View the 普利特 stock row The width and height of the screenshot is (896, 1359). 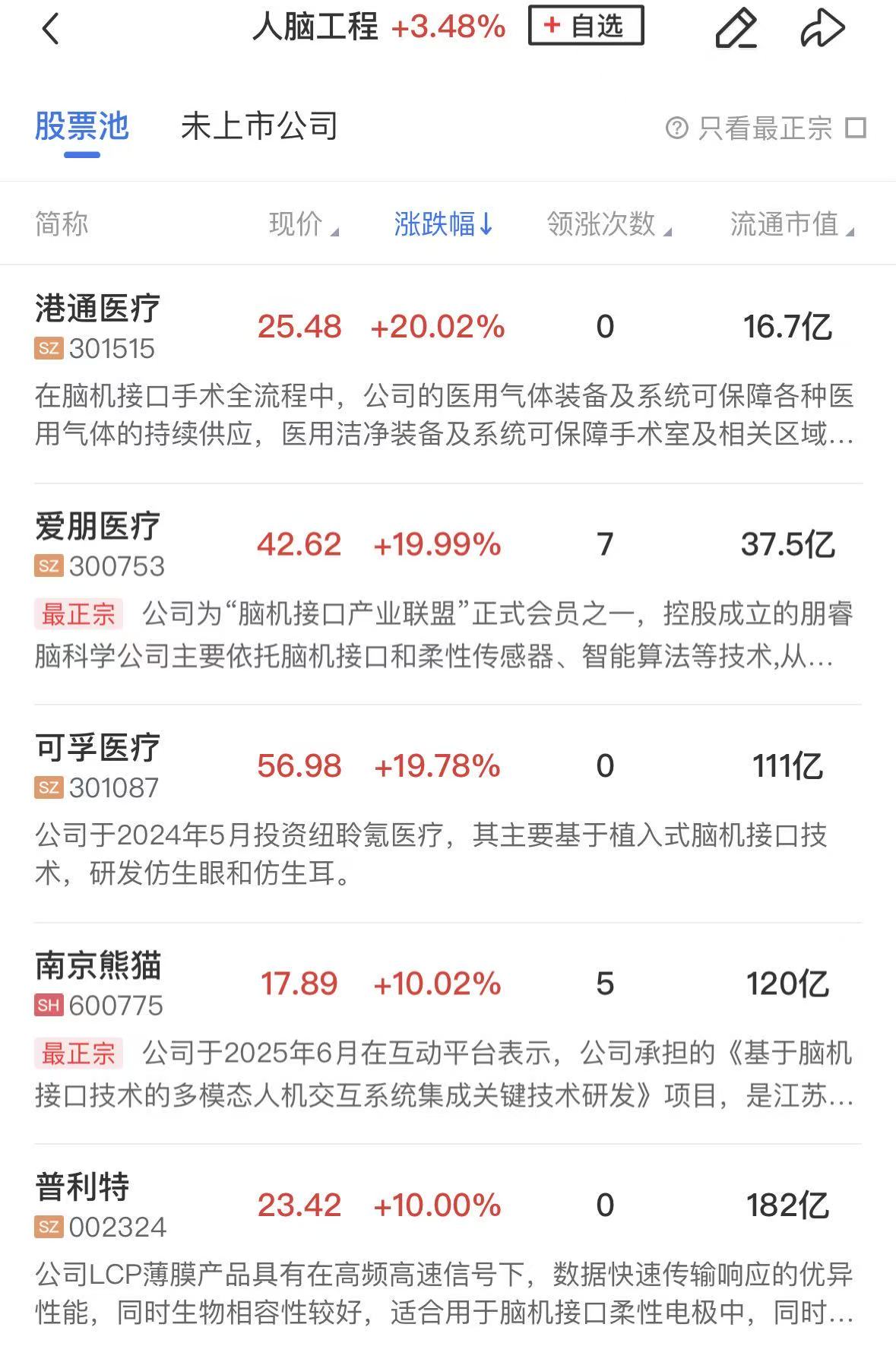pos(82,1187)
